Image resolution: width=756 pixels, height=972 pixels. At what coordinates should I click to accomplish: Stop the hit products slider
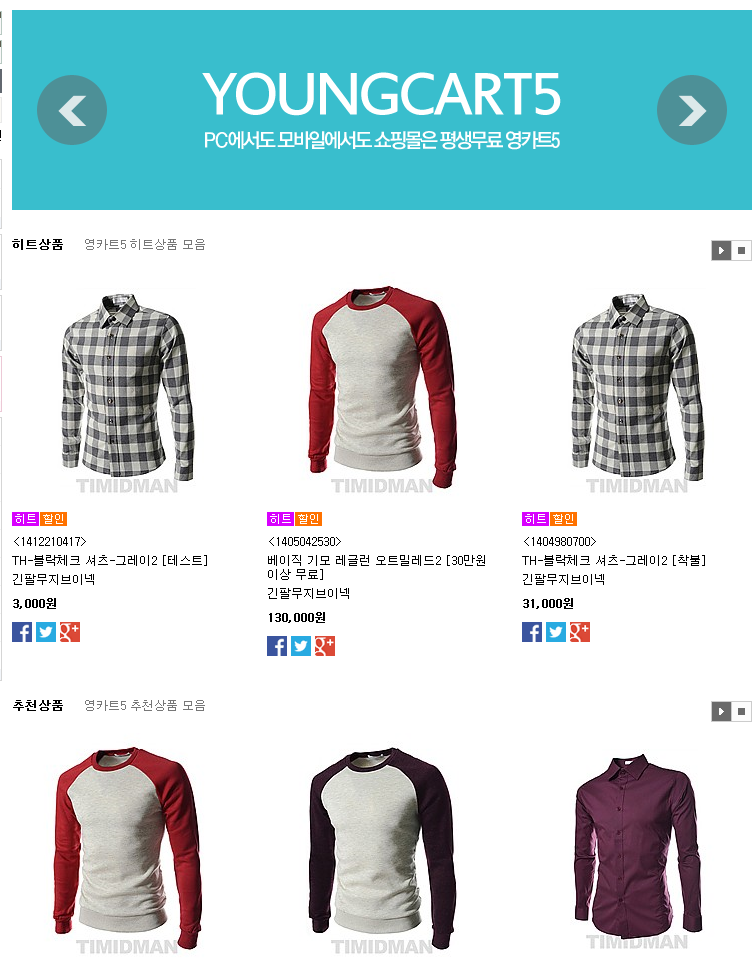[x=741, y=250]
